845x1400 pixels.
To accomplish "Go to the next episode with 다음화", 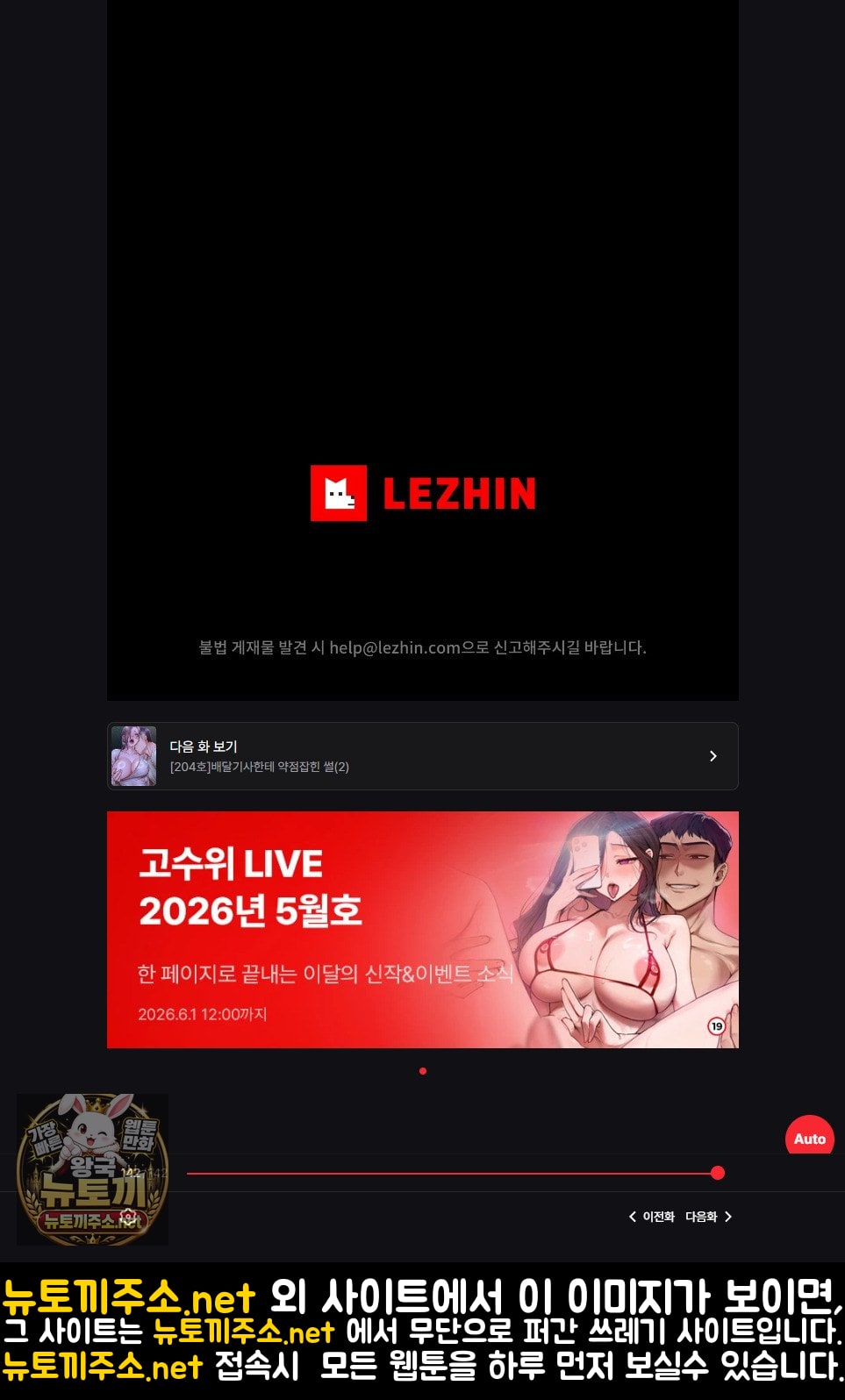I will (x=708, y=1217).
